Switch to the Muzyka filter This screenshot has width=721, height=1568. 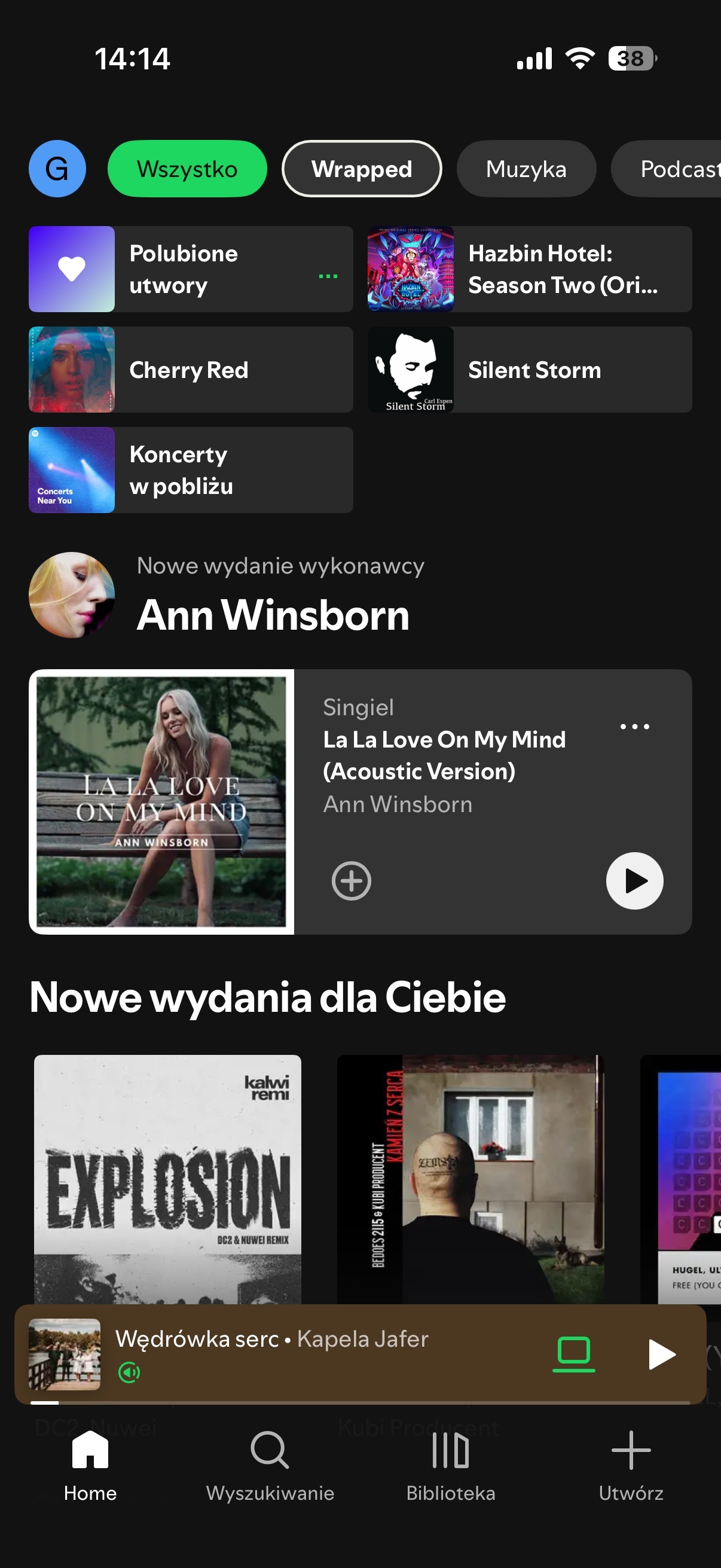click(x=526, y=169)
